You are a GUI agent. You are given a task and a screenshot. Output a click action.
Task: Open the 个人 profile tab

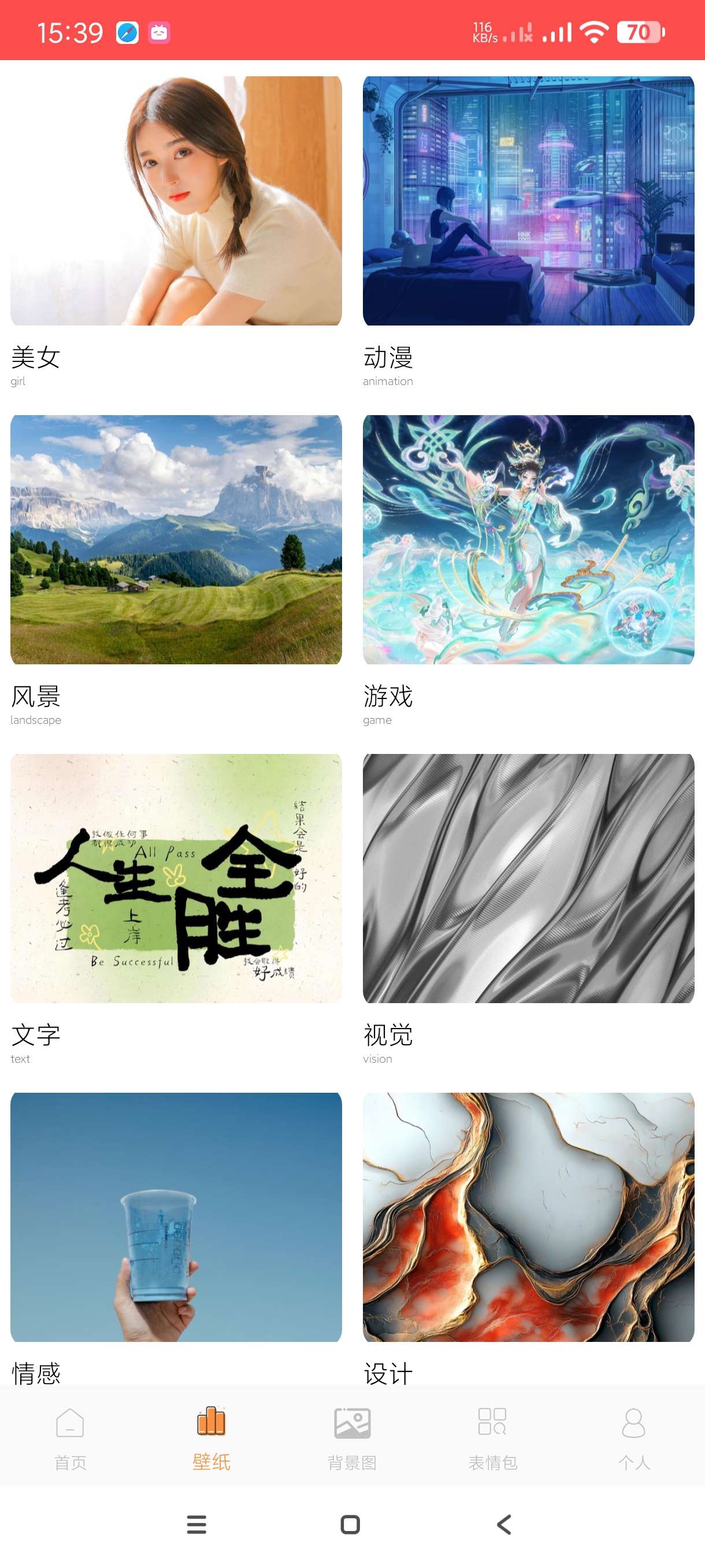pyautogui.click(x=634, y=1438)
